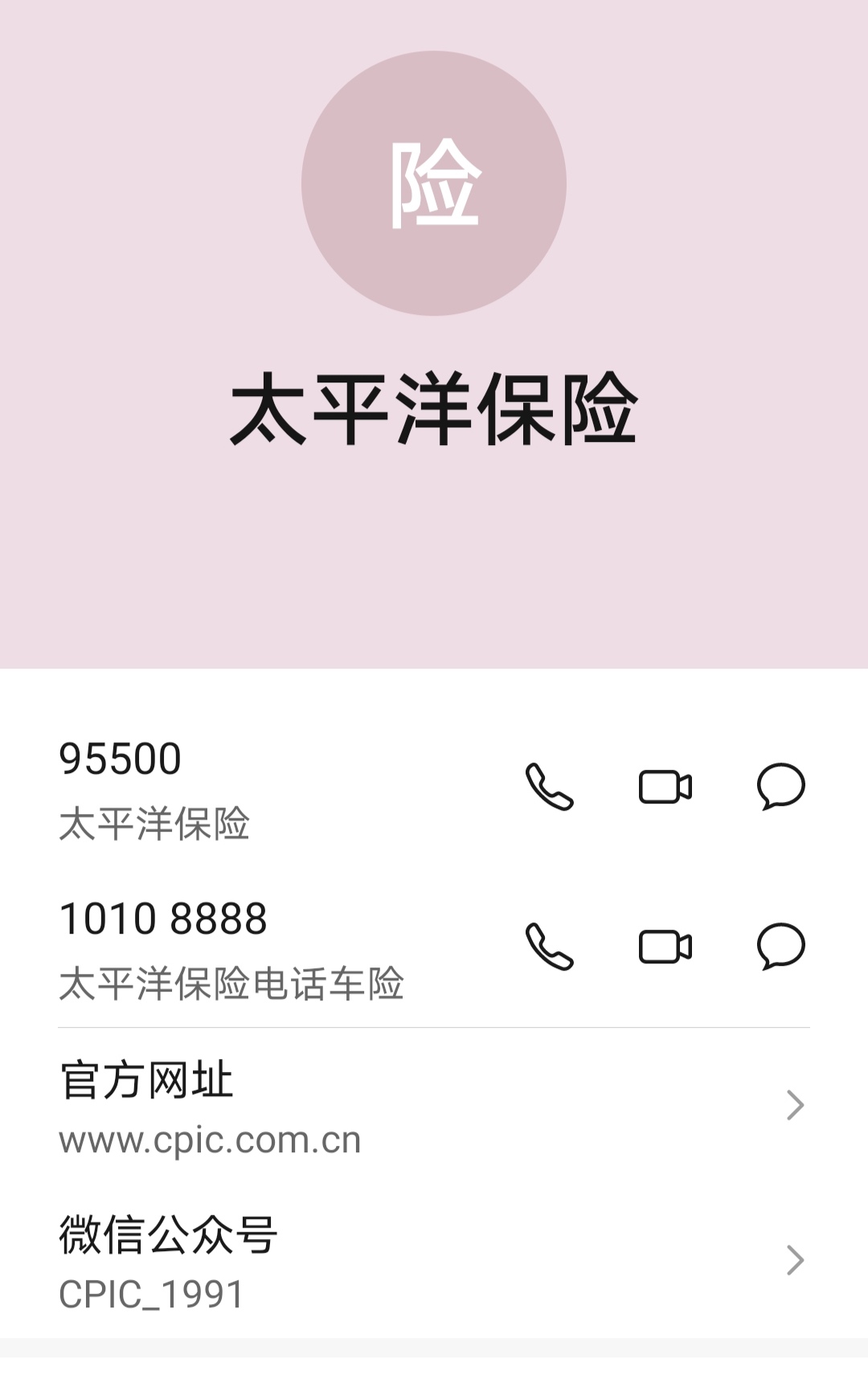Start video call with 95500
This screenshot has height=1387, width=868.
tap(665, 787)
